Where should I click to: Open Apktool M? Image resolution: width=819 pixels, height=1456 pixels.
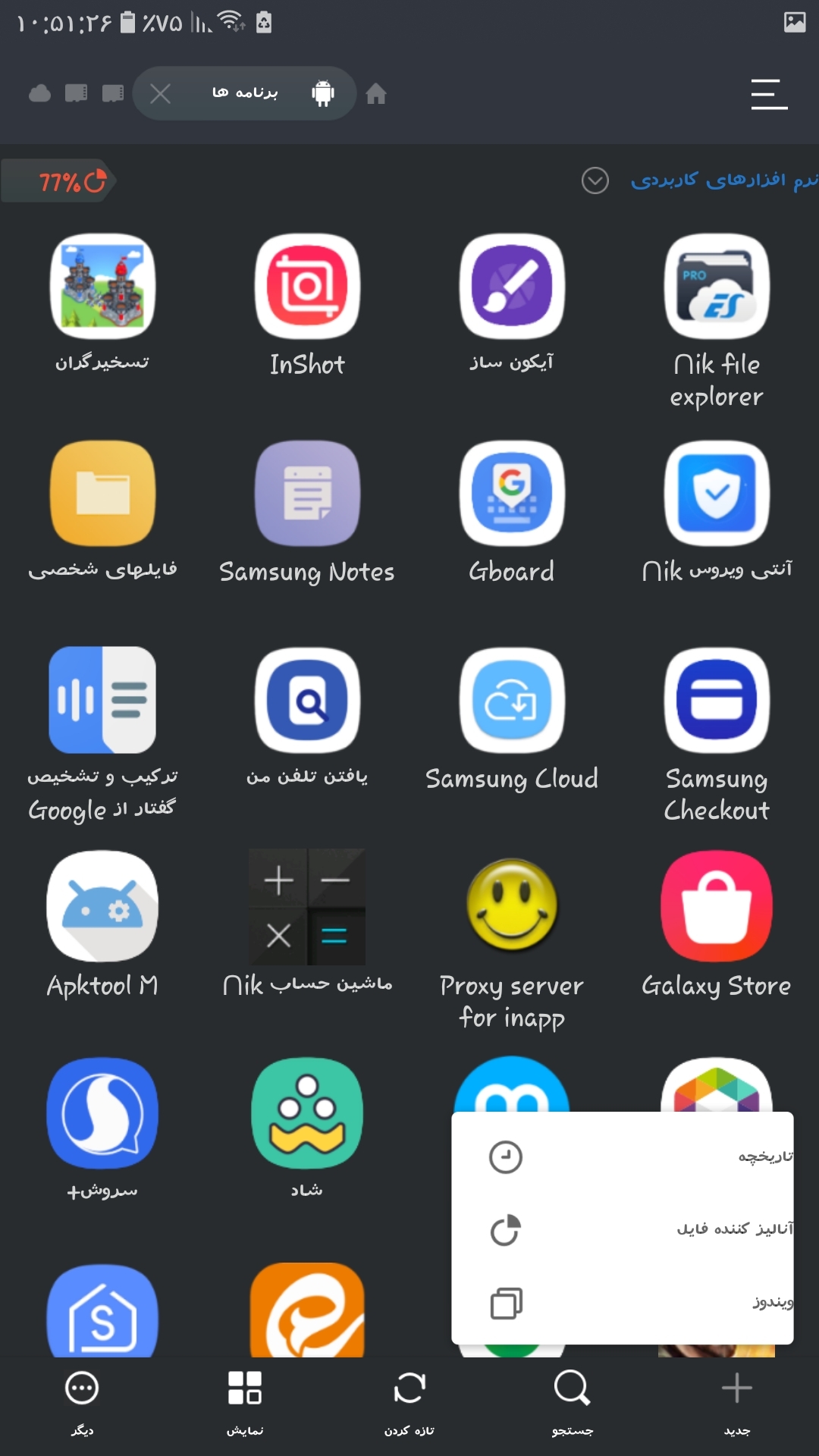(x=102, y=923)
